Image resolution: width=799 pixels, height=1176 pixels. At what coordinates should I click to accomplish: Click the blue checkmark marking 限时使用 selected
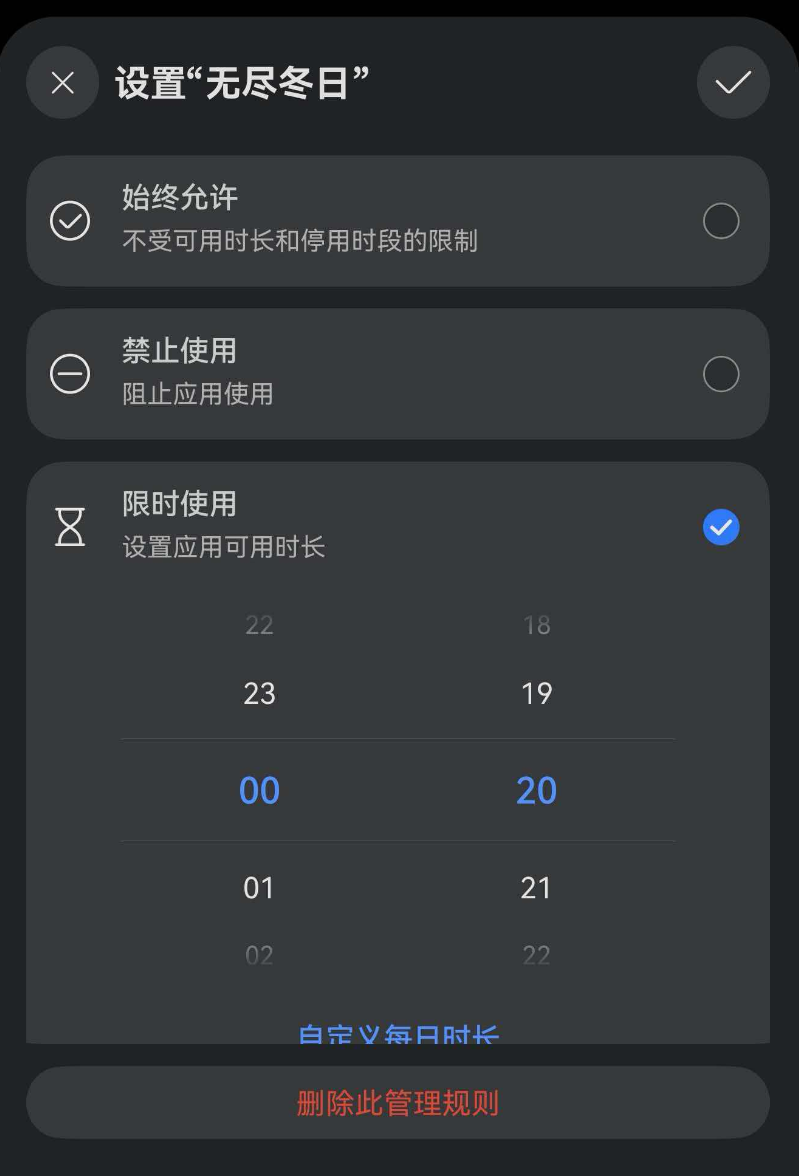(721, 527)
